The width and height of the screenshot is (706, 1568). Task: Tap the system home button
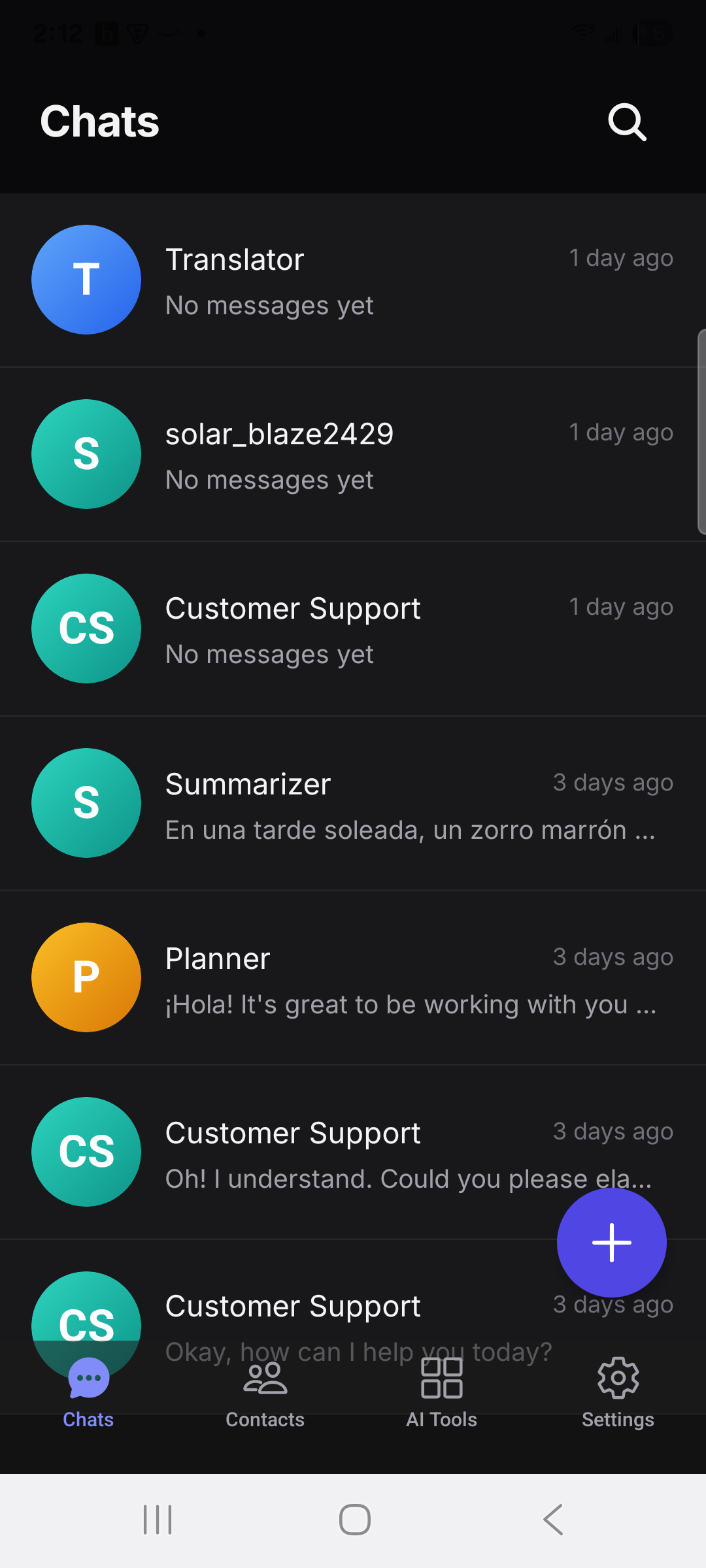coord(354,1519)
